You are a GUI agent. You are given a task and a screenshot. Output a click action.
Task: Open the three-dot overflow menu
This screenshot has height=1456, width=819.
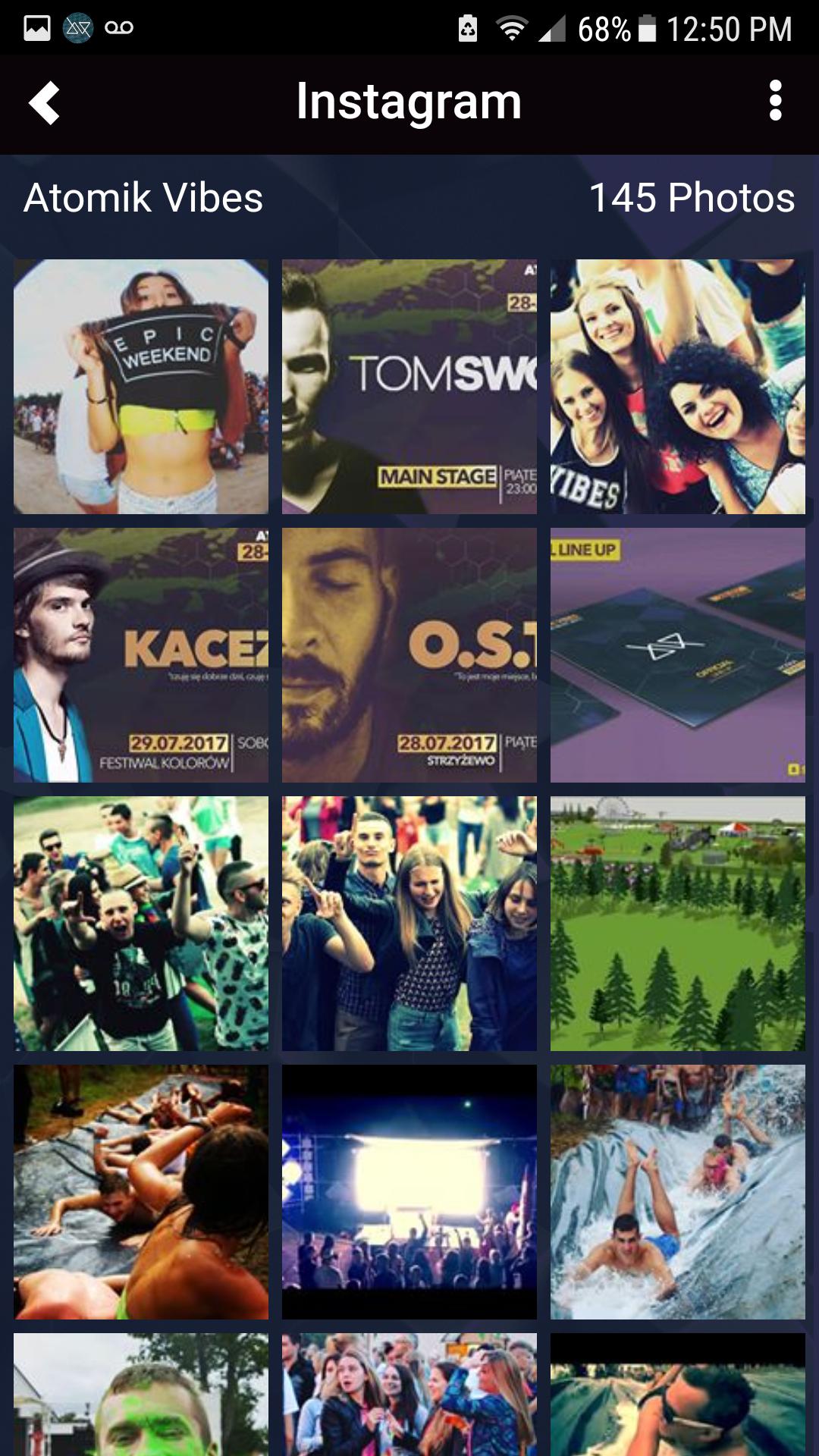point(774,101)
